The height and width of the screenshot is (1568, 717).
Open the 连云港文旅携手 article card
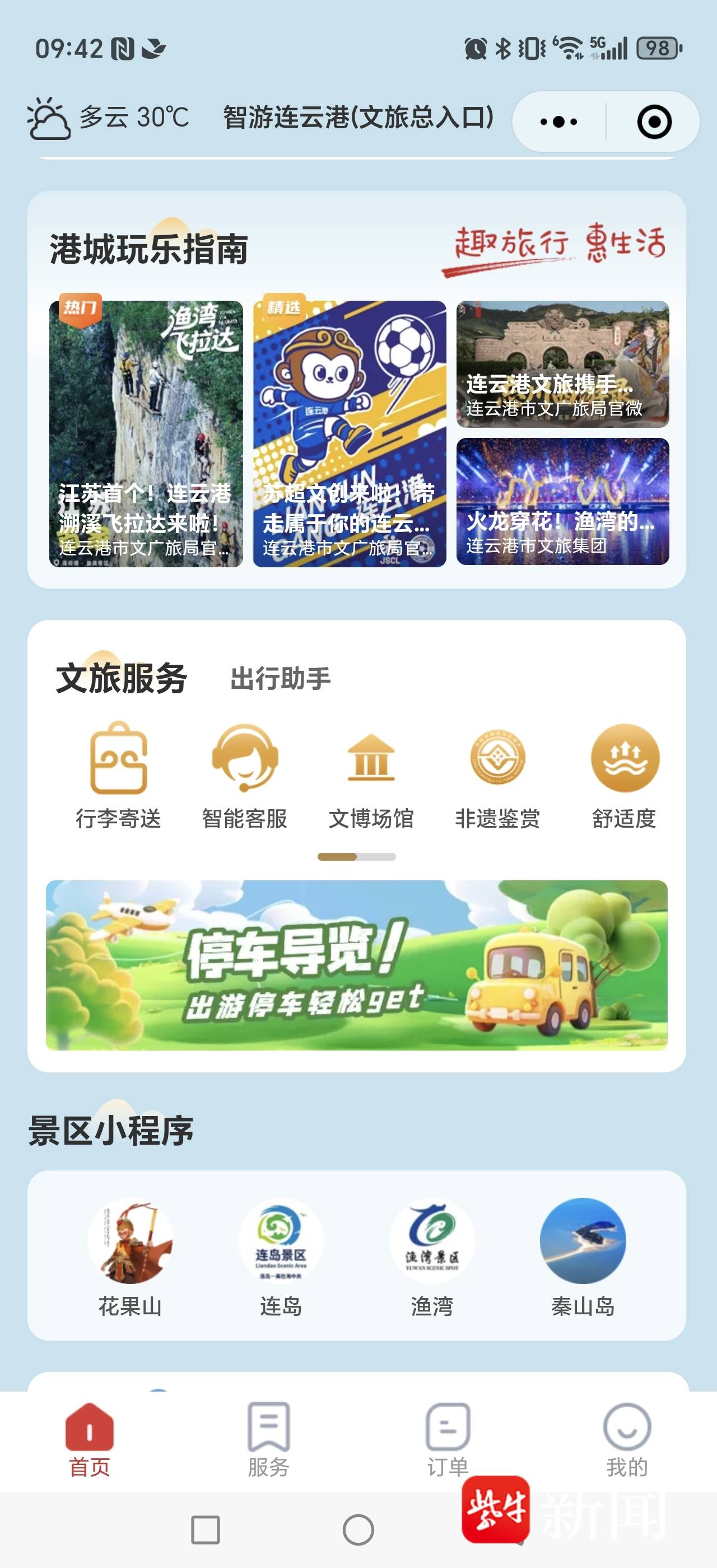pos(563,364)
